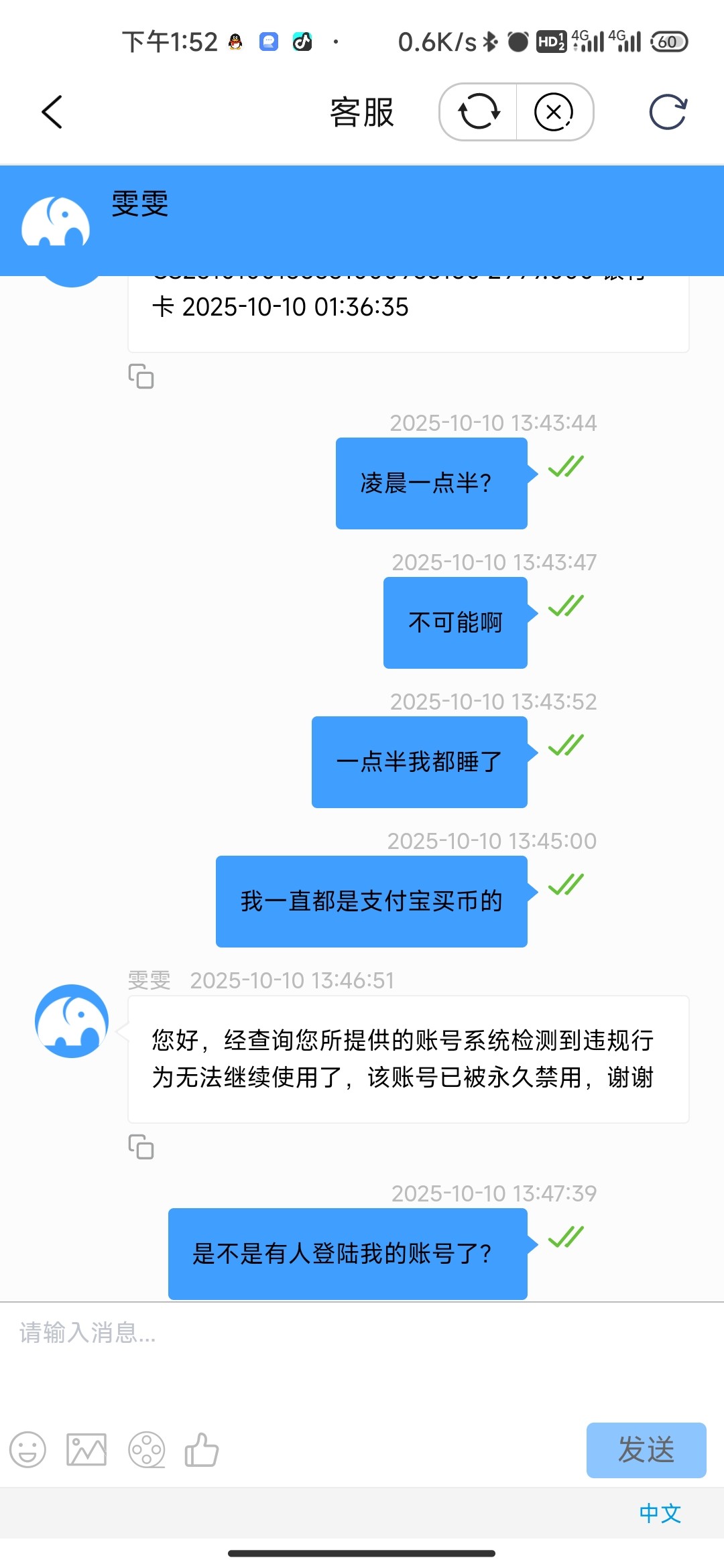Attach an image to the chat
Viewport: 724px width, 1568px height.
pyautogui.click(x=86, y=1450)
